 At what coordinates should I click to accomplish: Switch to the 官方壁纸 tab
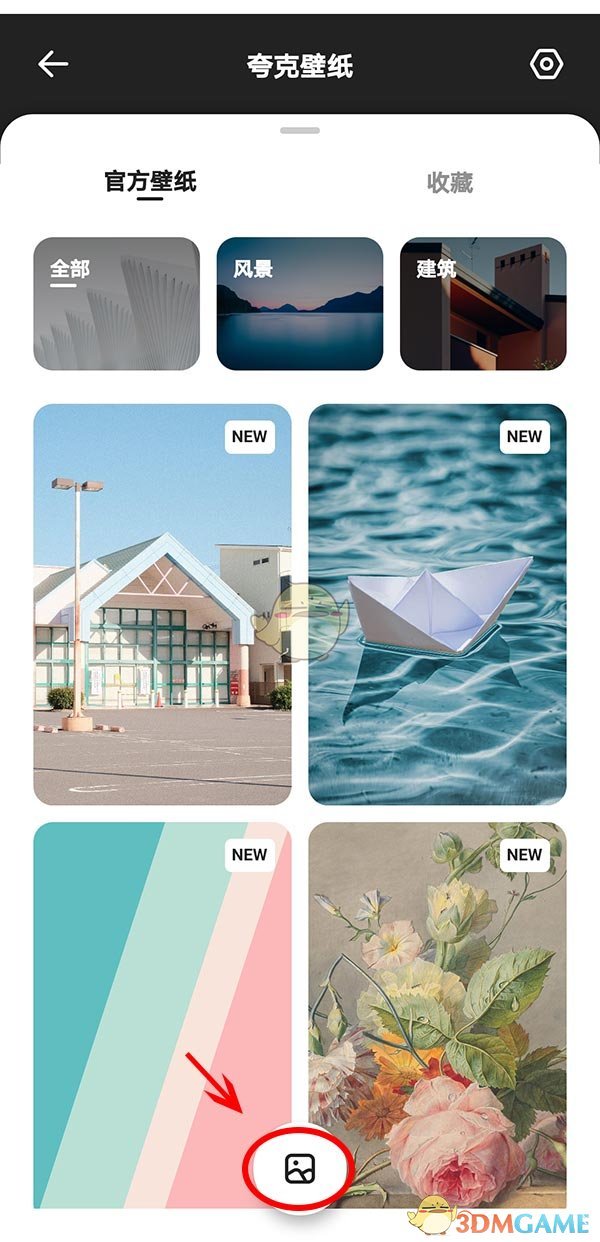click(150, 182)
